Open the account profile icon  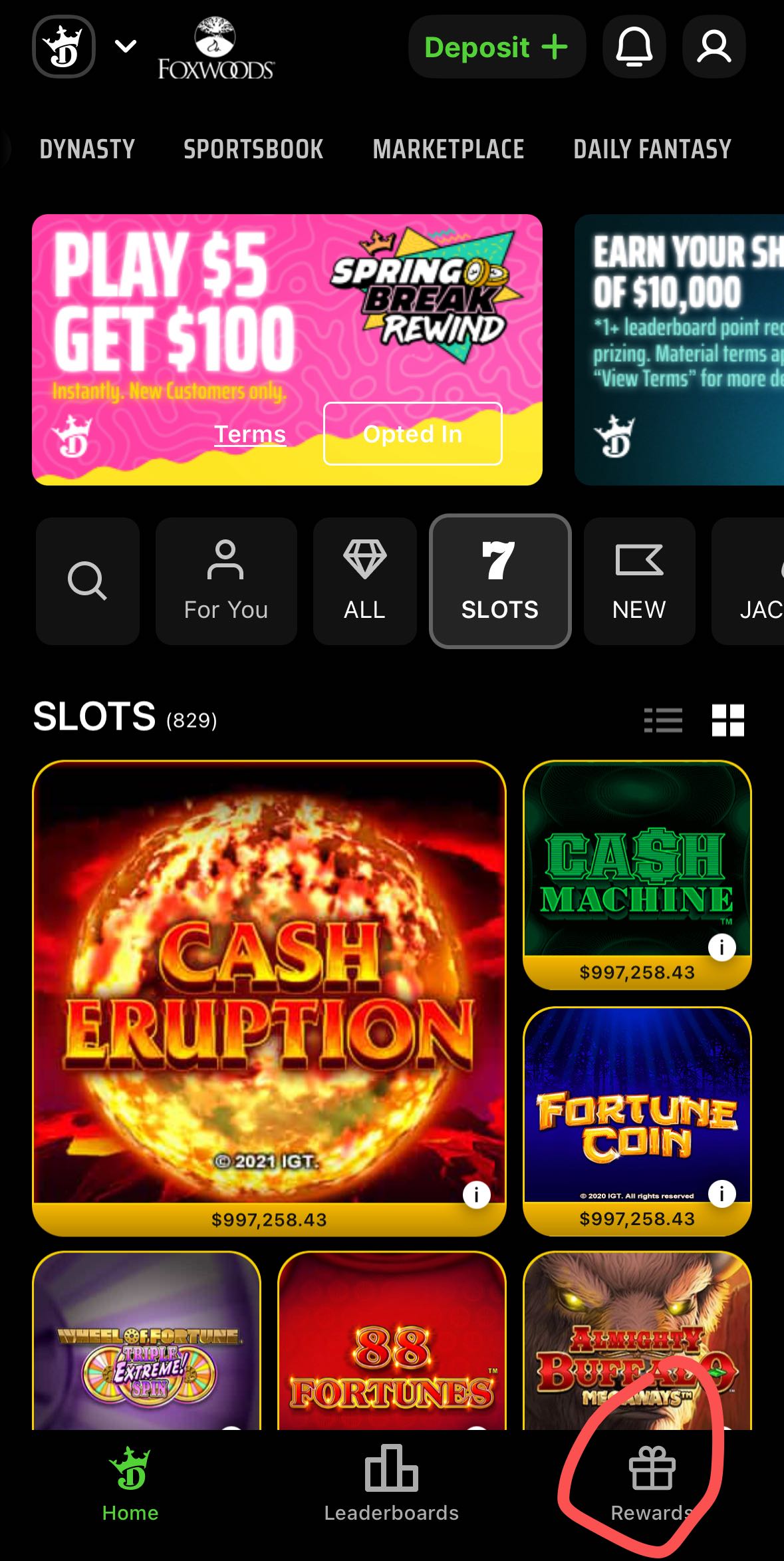[x=714, y=47]
